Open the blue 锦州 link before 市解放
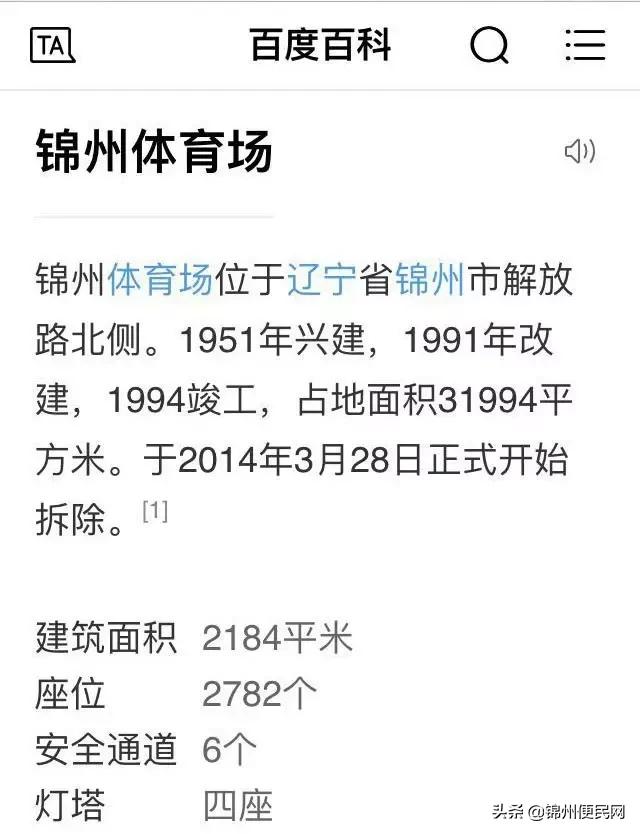Viewport: 640px width, 834px height. 429,280
